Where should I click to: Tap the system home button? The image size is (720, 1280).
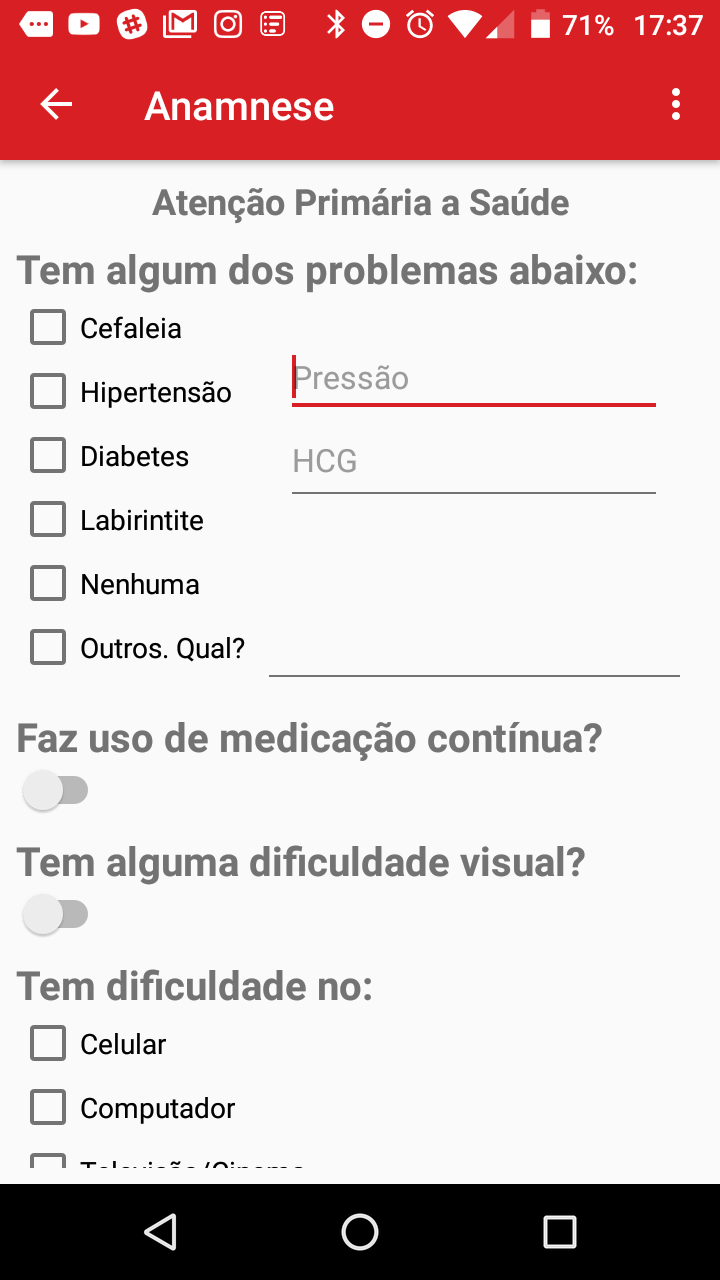tap(360, 1232)
